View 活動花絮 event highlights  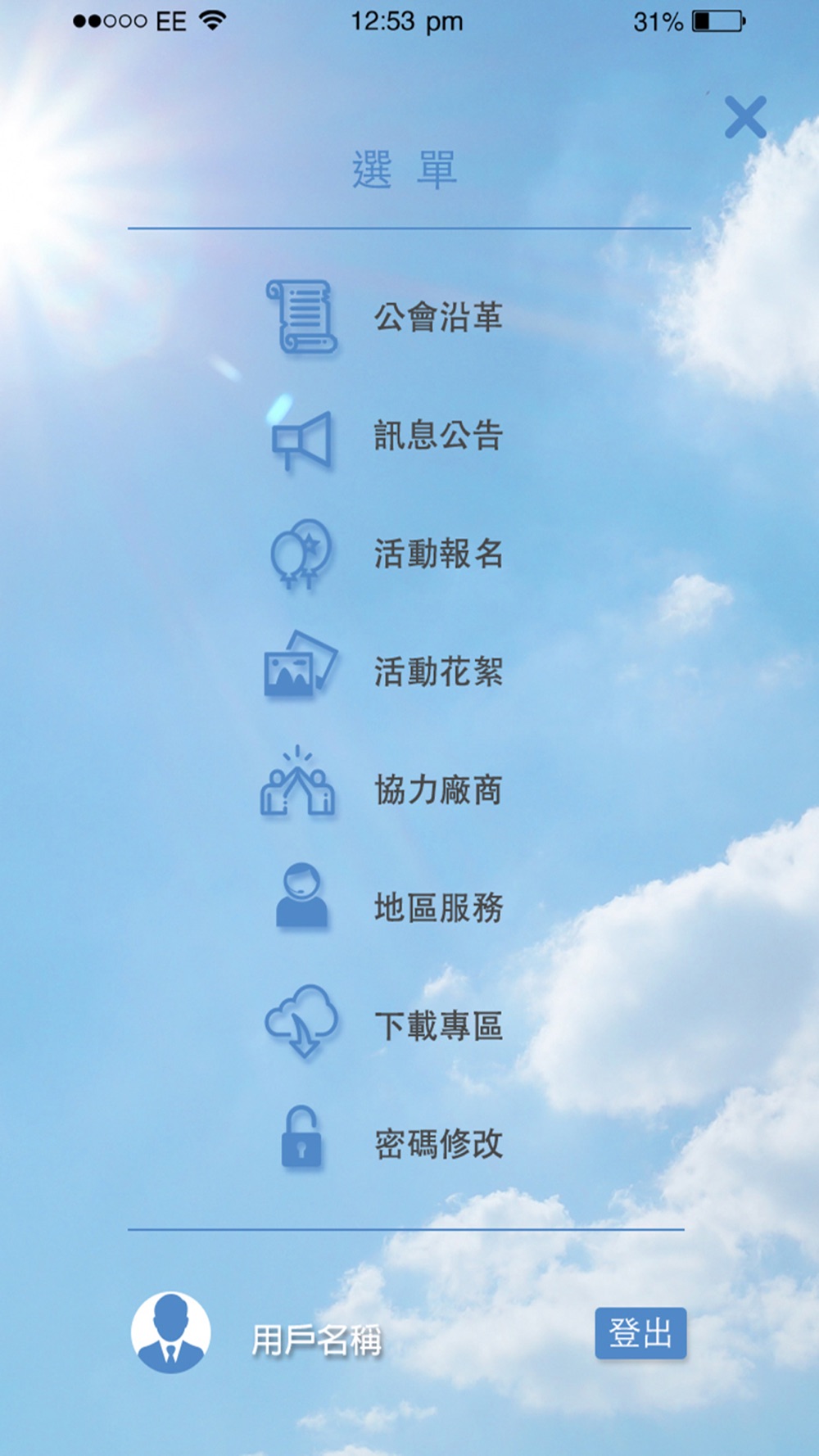pyautogui.click(x=437, y=672)
